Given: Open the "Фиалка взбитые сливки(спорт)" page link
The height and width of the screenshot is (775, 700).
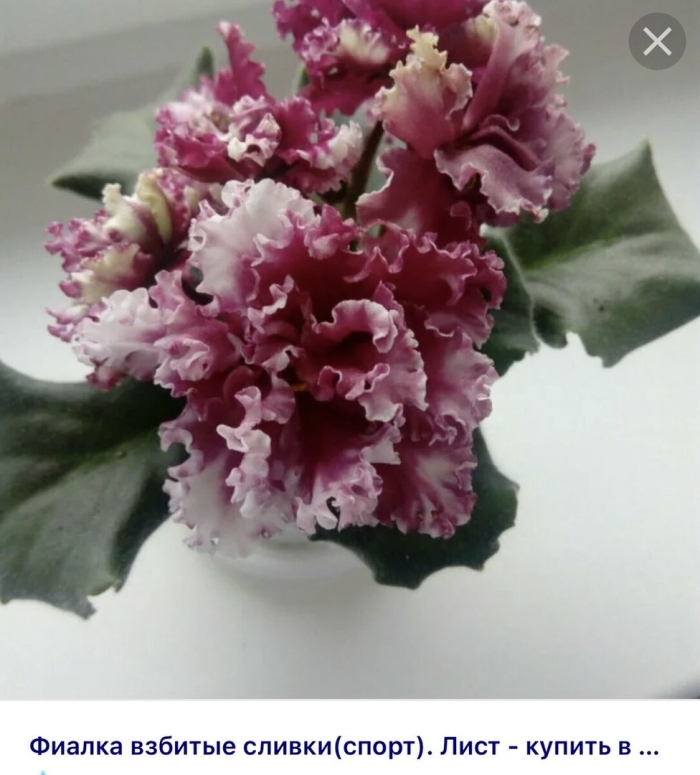Looking at the screenshot, I should pos(345,746).
